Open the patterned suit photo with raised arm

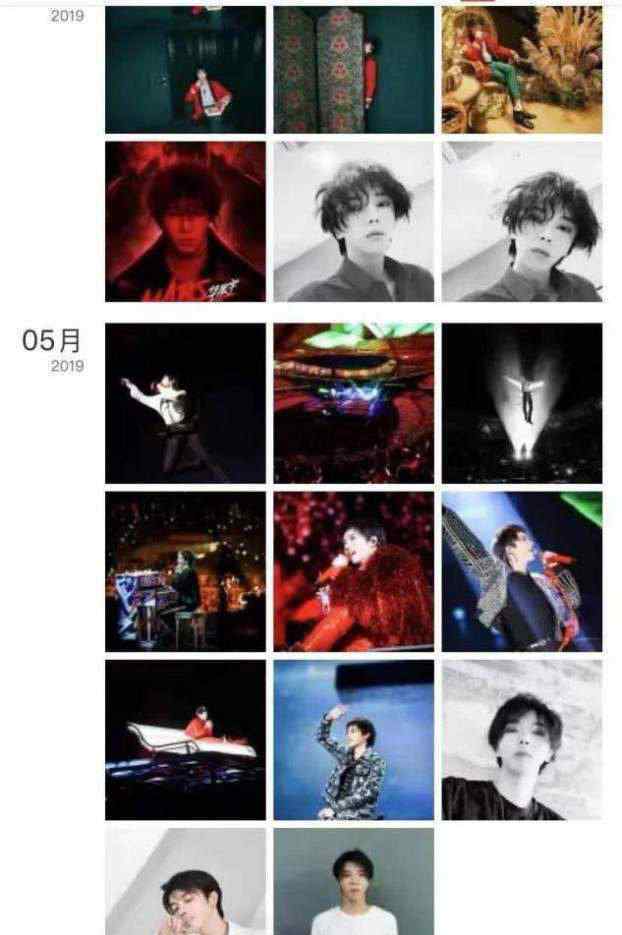pos(353,739)
